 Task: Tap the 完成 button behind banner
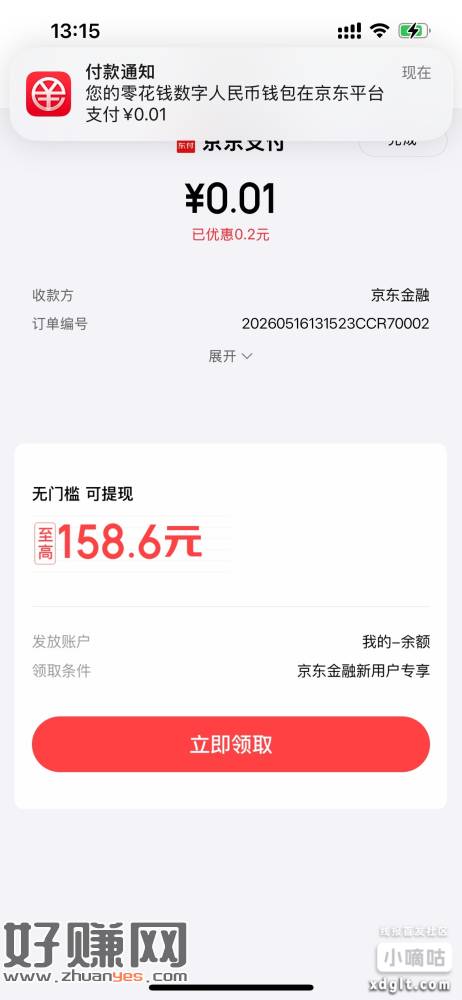(403, 144)
